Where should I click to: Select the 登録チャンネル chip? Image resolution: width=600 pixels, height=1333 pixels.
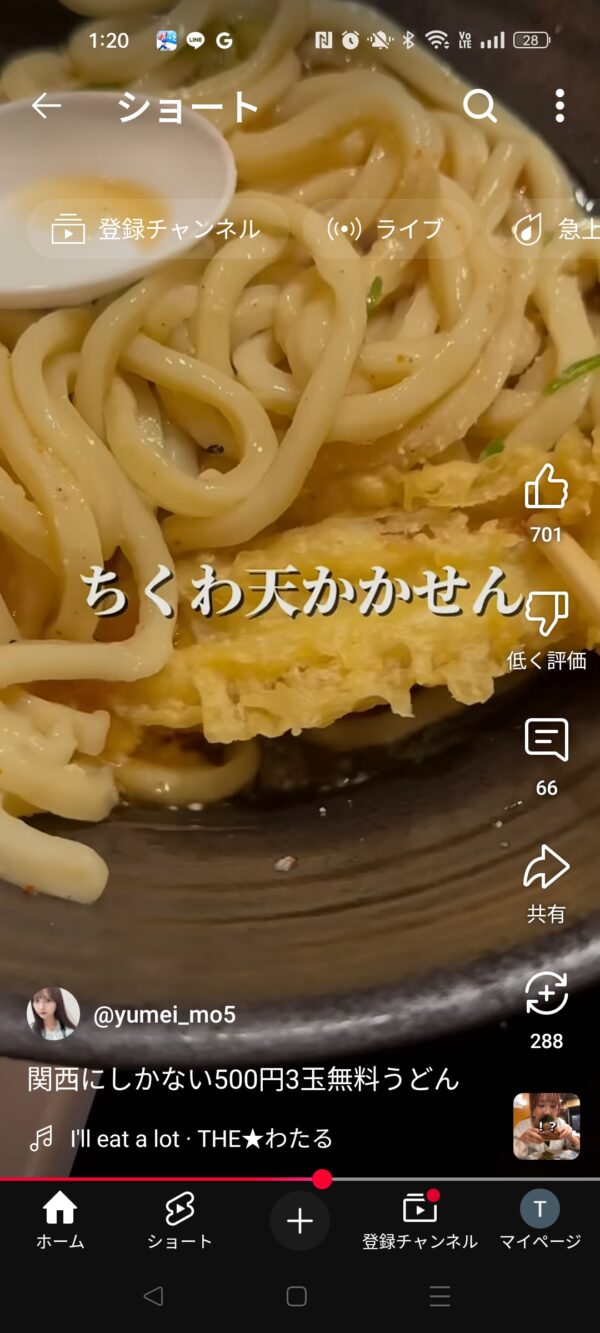pos(157,229)
